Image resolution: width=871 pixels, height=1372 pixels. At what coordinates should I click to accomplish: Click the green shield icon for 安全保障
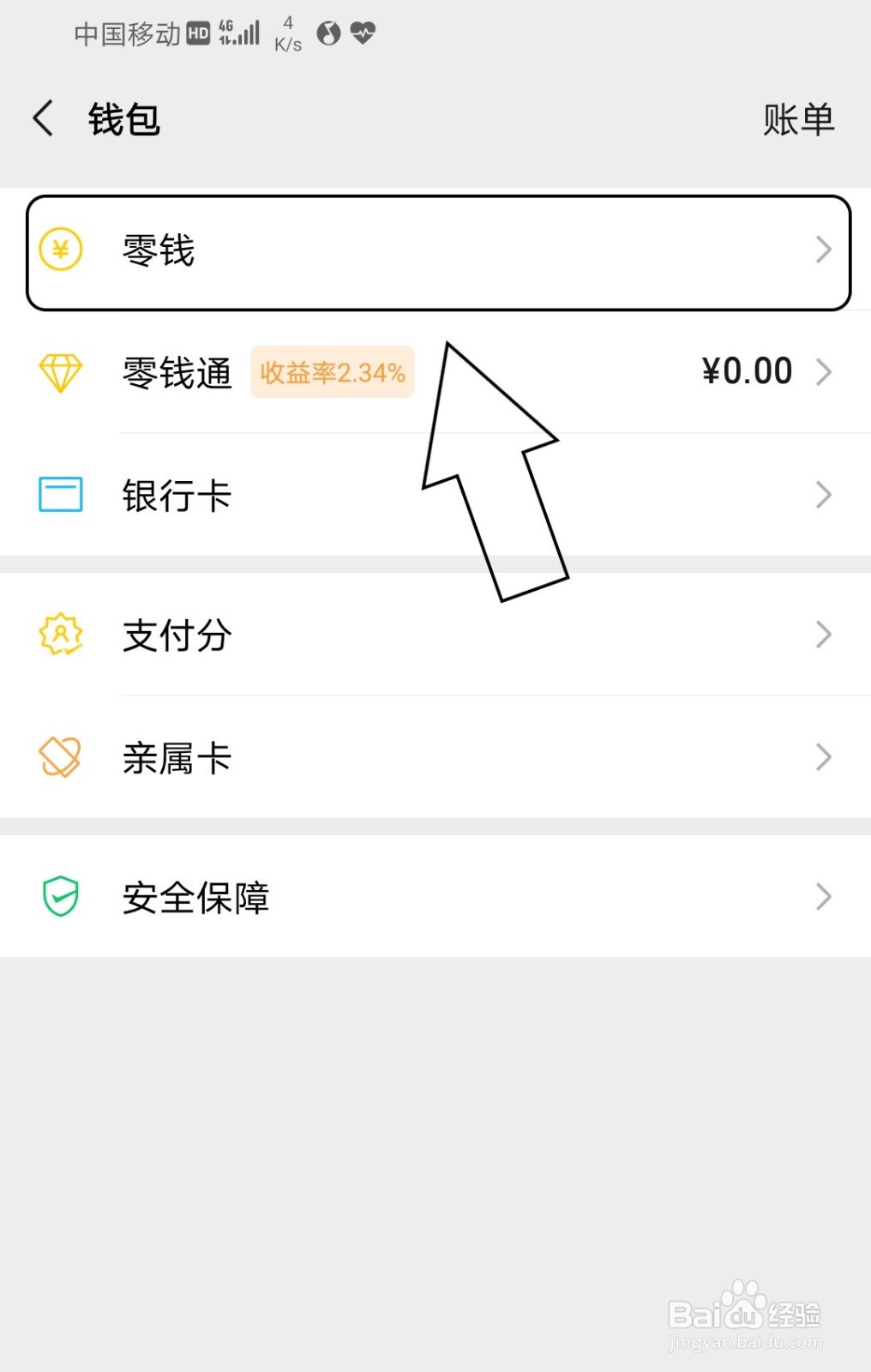(x=59, y=897)
